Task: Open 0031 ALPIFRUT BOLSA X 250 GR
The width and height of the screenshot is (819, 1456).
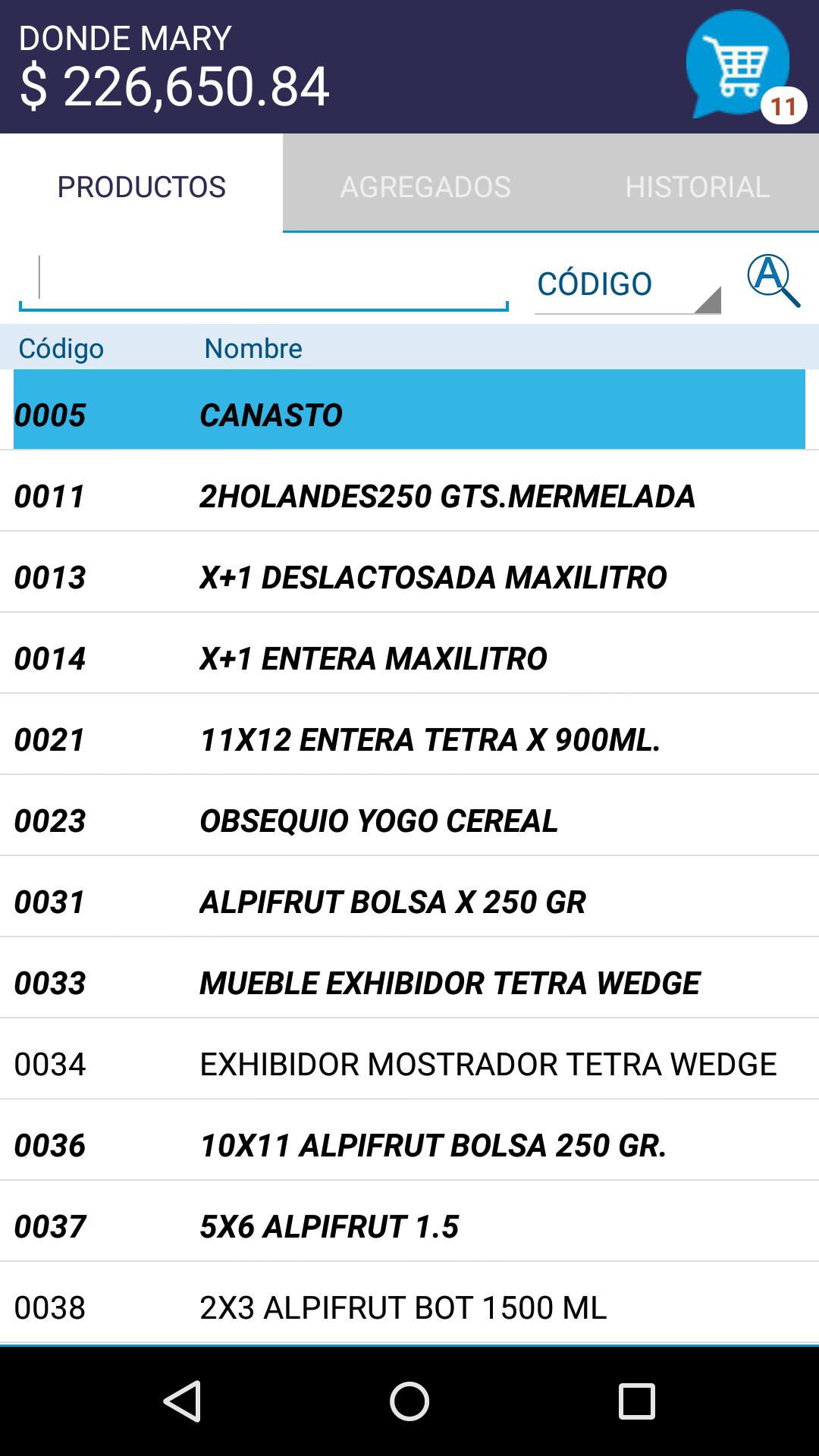Action: coord(409,902)
